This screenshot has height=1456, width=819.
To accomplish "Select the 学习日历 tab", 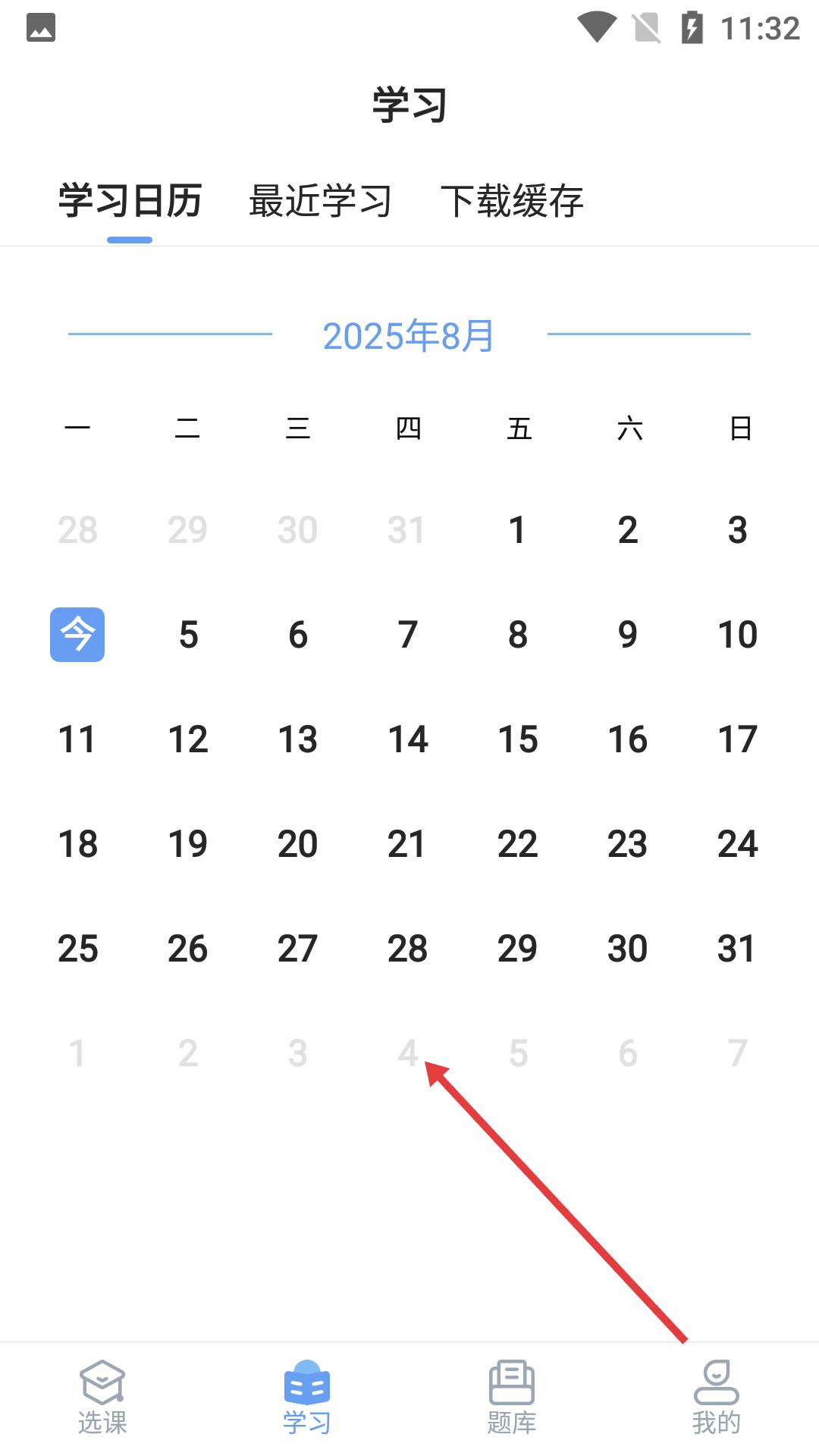I will [130, 202].
